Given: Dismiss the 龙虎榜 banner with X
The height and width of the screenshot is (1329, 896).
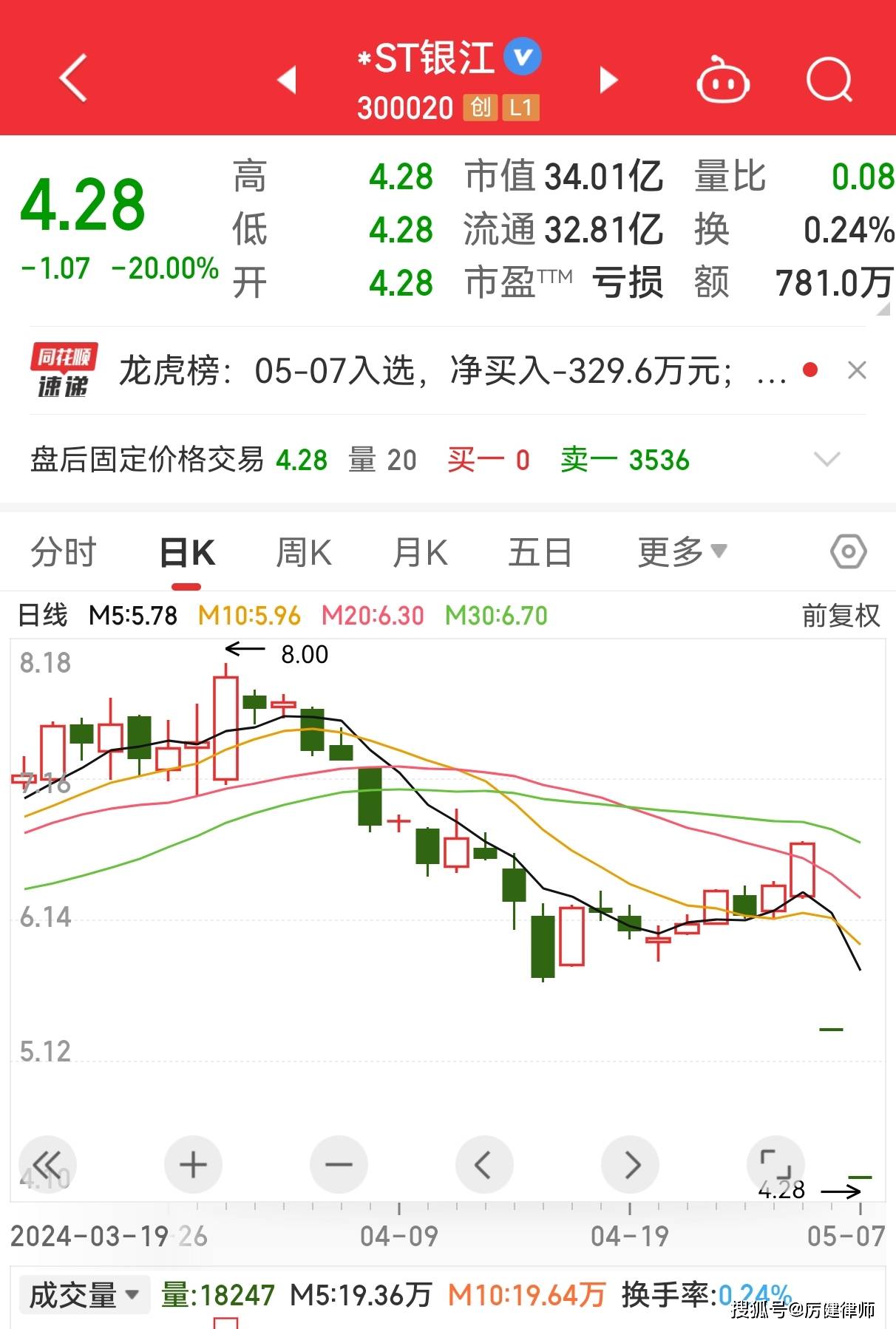Looking at the screenshot, I should (858, 372).
